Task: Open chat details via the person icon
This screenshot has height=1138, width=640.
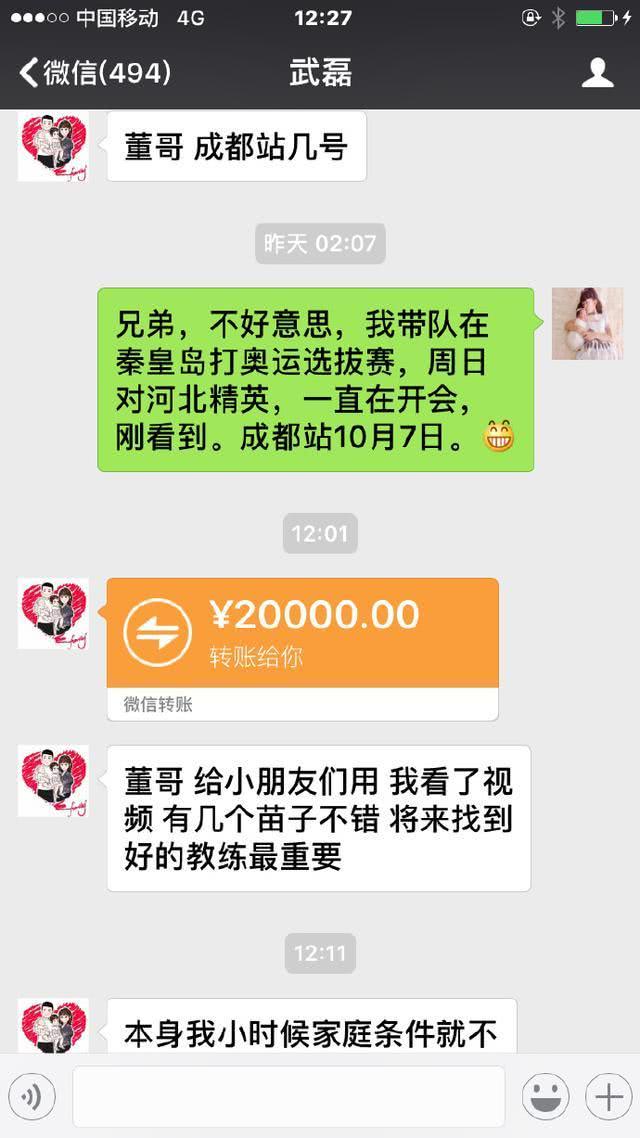Action: pyautogui.click(x=597, y=72)
